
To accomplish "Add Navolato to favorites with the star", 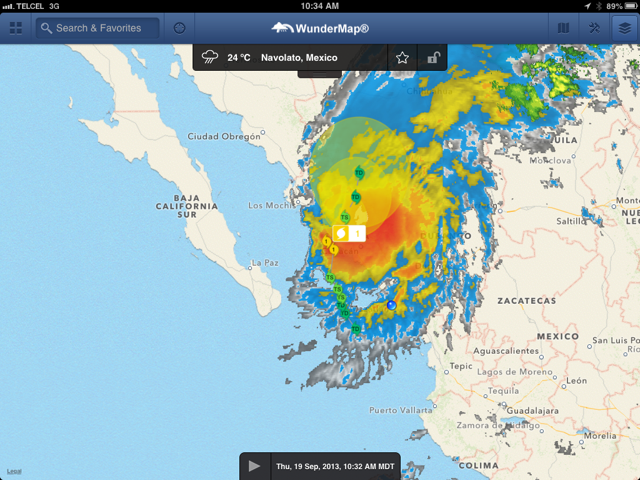I will [402, 58].
